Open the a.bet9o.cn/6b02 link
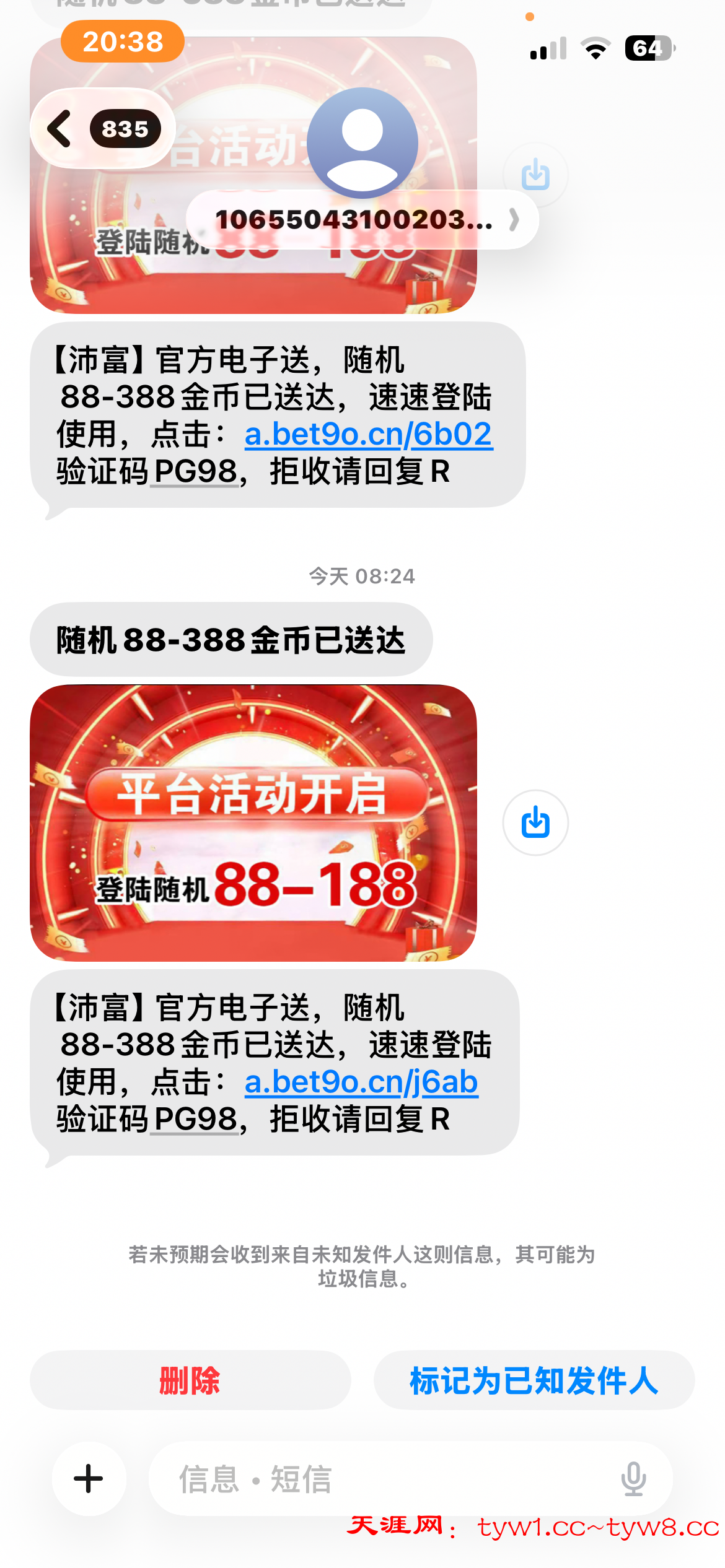The width and height of the screenshot is (725, 1568). tap(369, 434)
